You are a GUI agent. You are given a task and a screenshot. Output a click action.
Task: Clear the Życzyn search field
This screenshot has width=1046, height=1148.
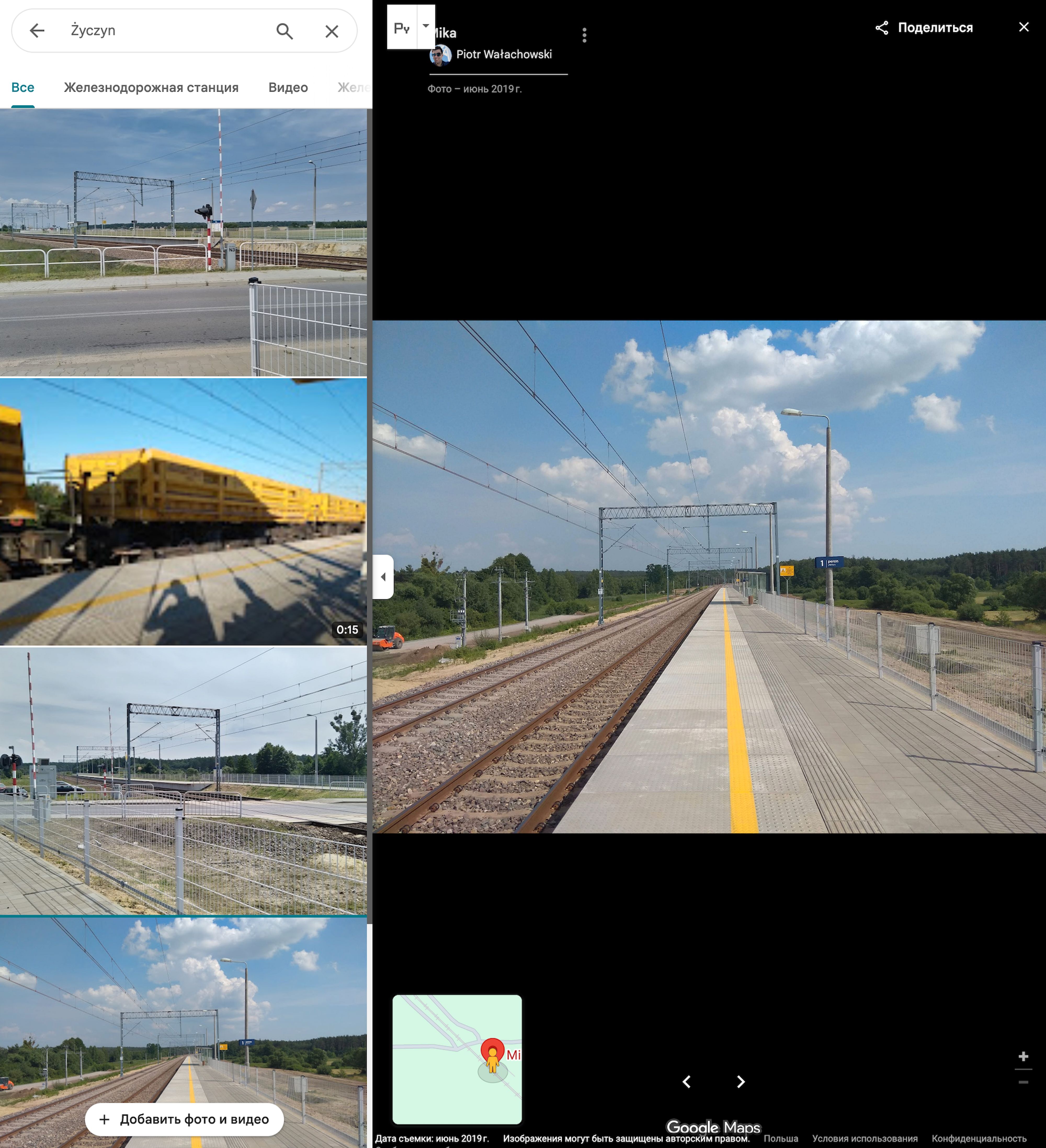[332, 31]
